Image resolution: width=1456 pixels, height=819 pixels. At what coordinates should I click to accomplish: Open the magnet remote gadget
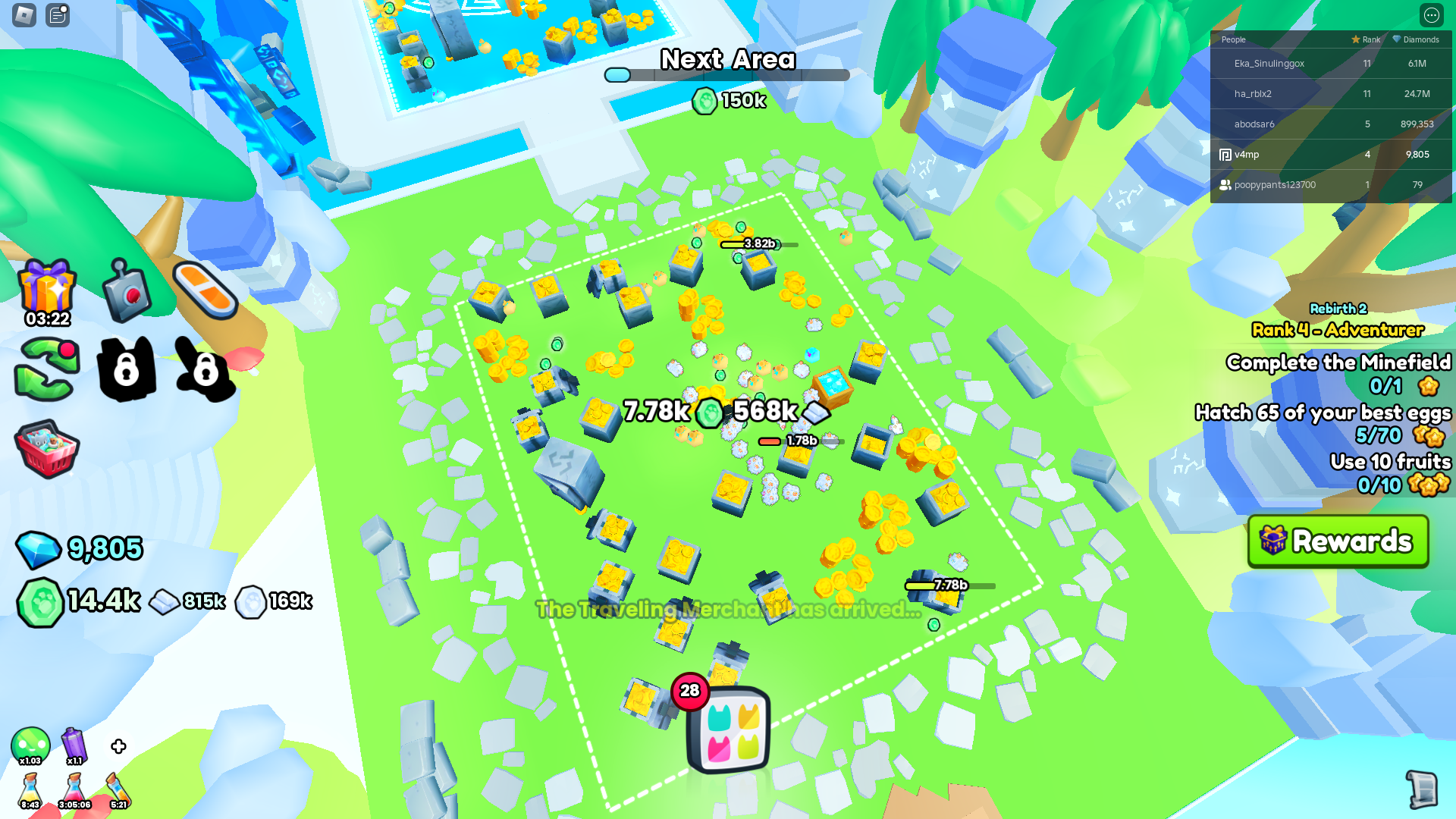pos(127,292)
